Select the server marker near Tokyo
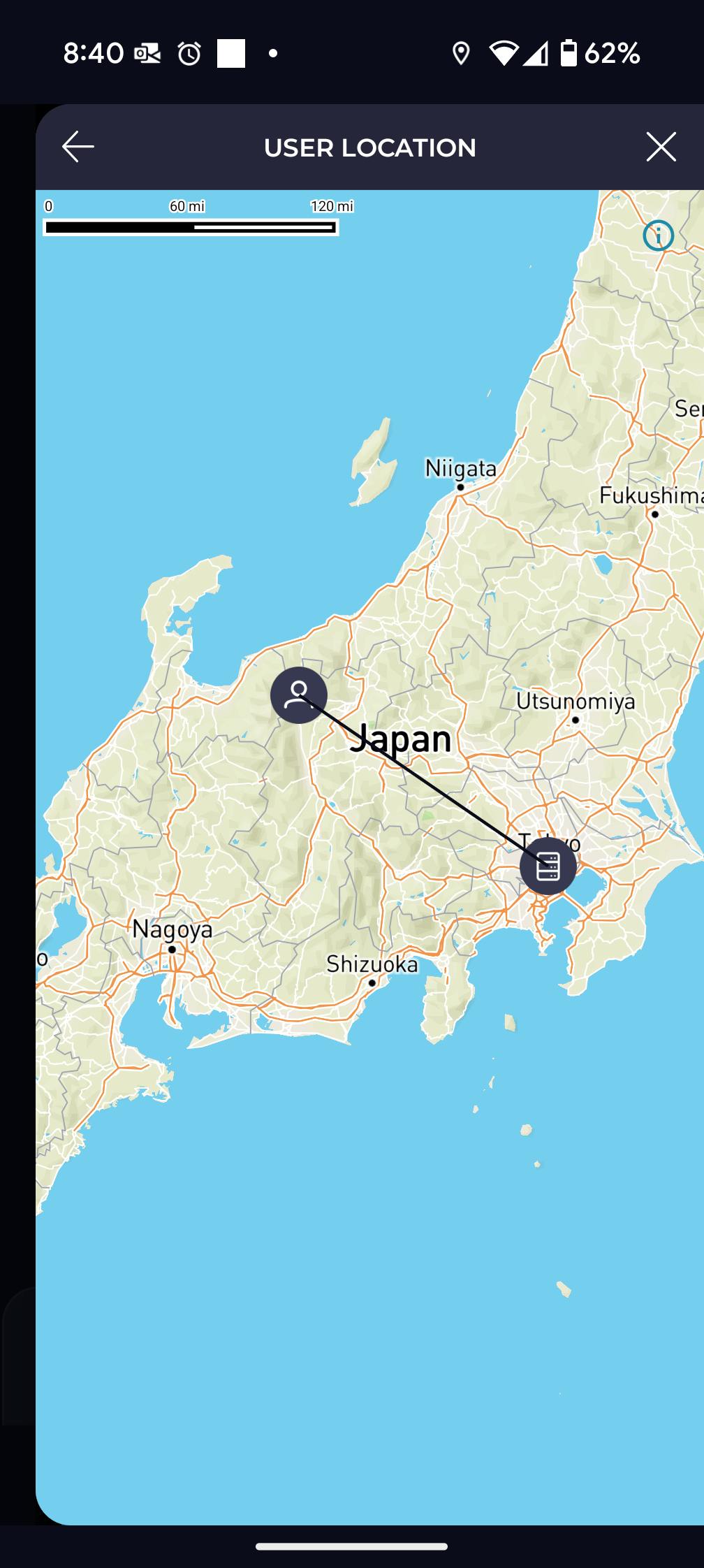Viewport: 704px width, 1568px height. [548, 866]
